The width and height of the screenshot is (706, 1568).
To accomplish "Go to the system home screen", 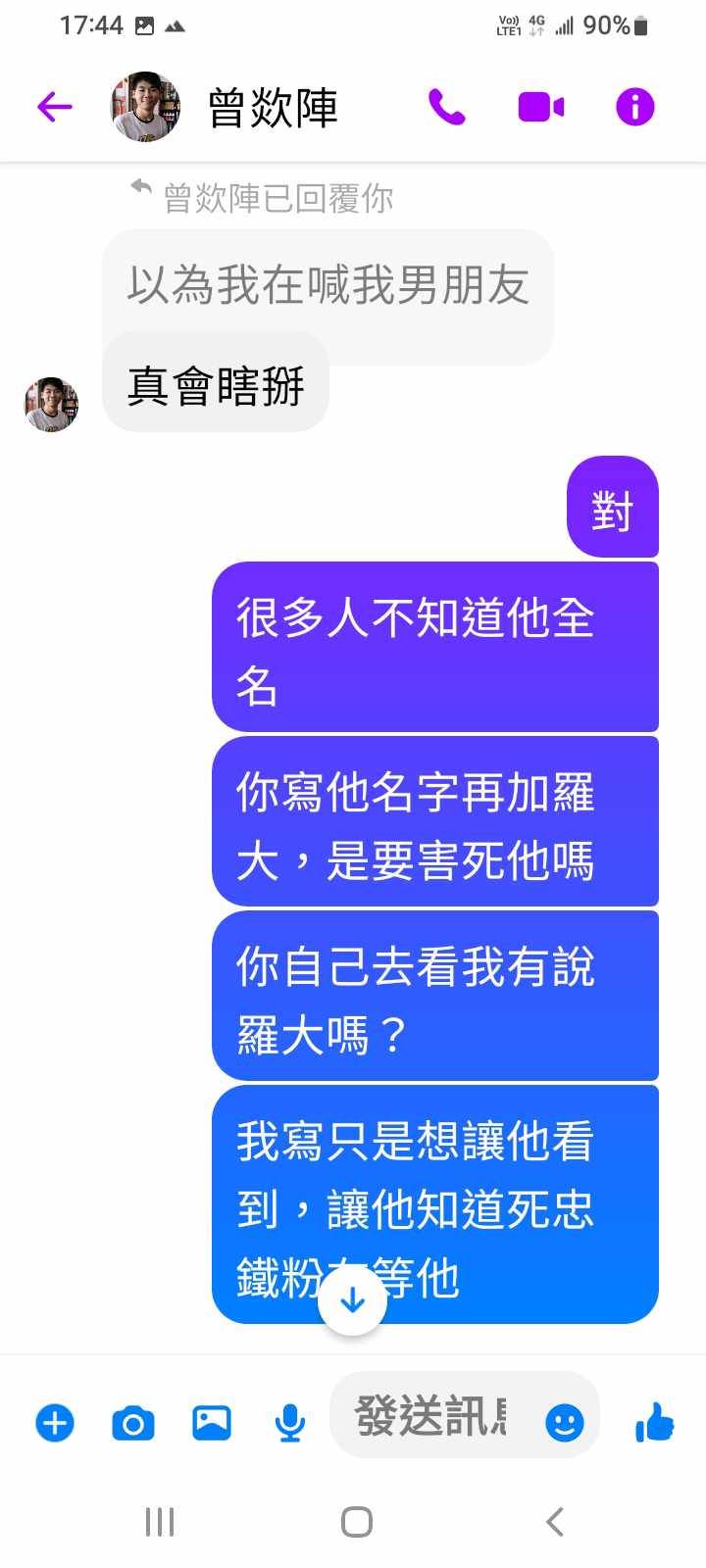I will 356,1522.
